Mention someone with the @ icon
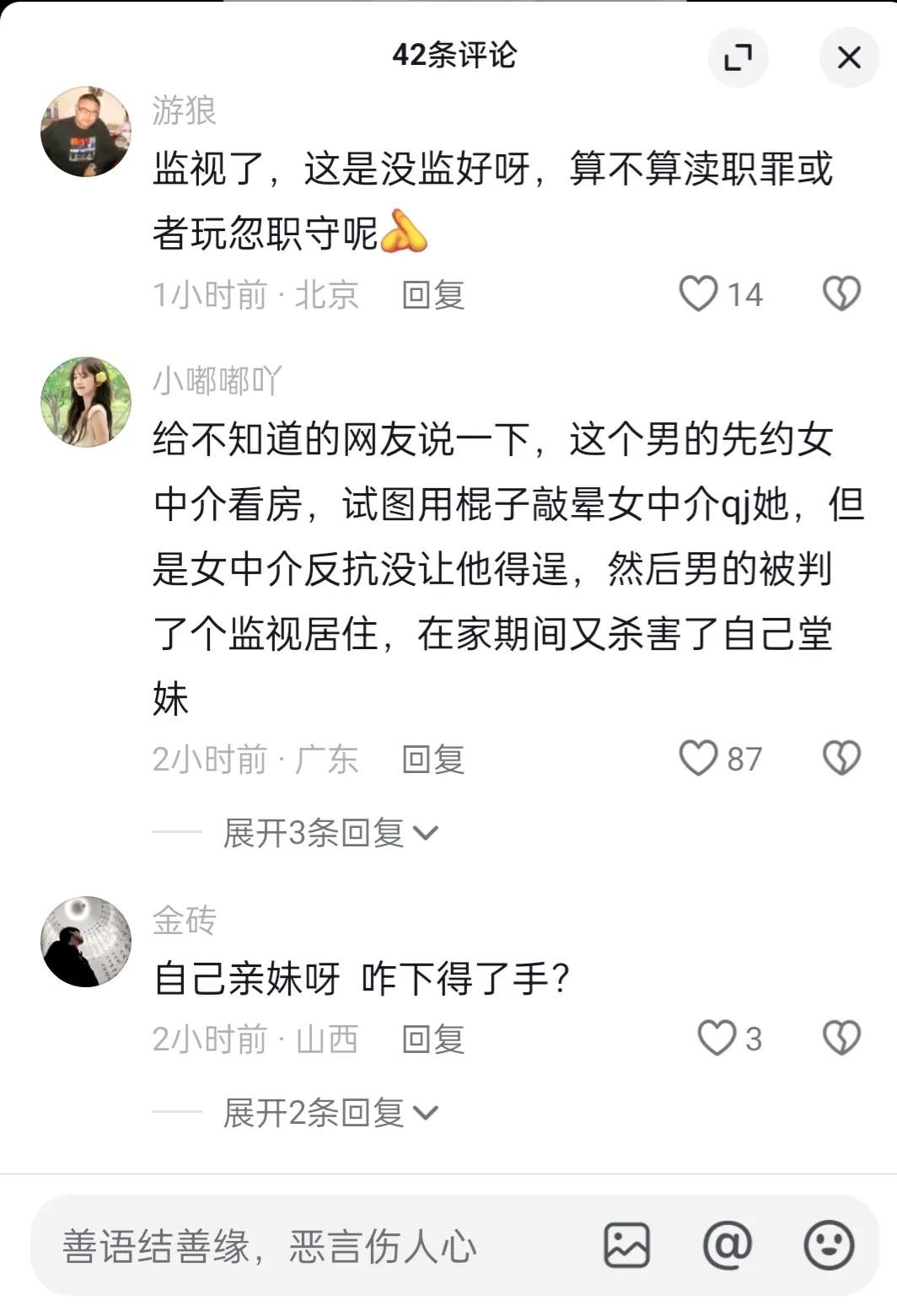897x1316 pixels. 727,1245
